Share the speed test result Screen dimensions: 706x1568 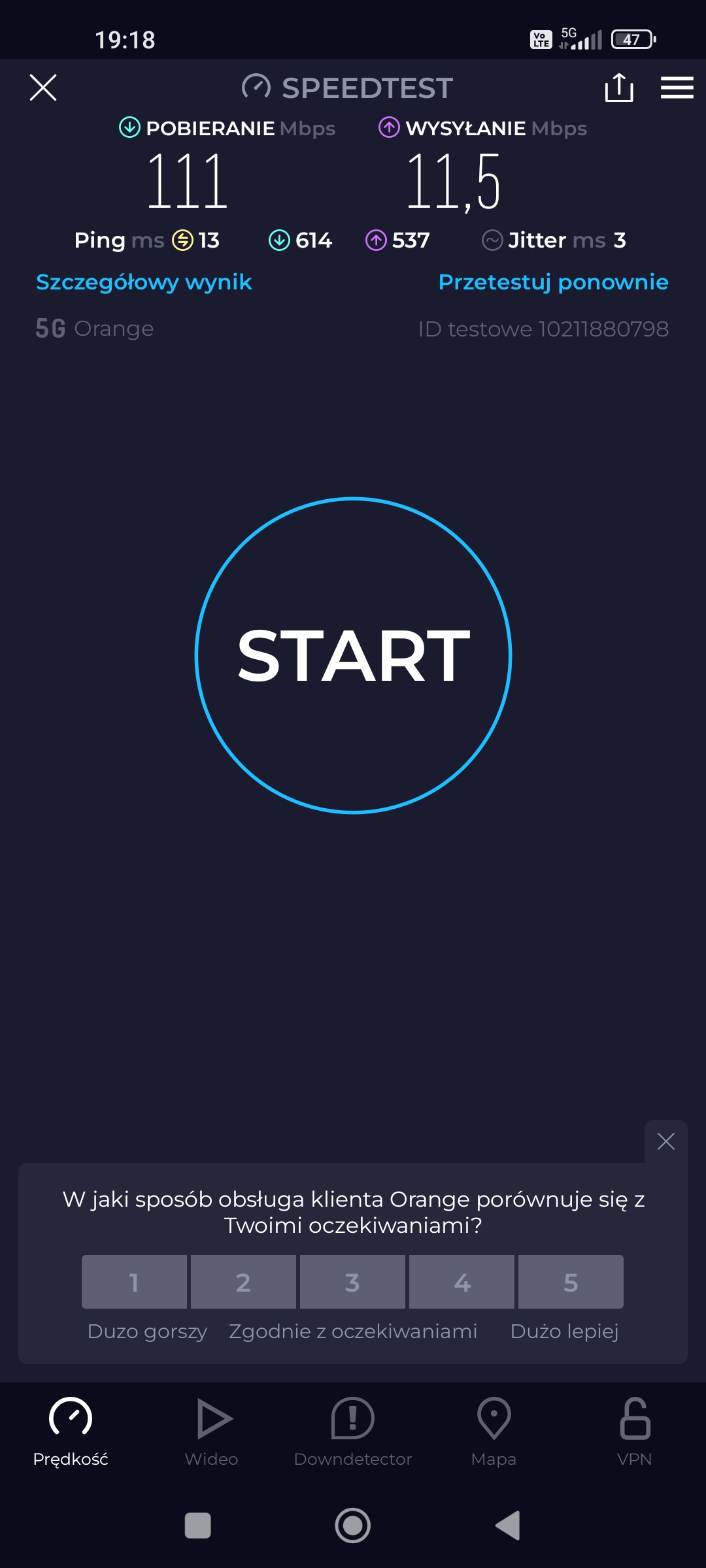pos(619,88)
